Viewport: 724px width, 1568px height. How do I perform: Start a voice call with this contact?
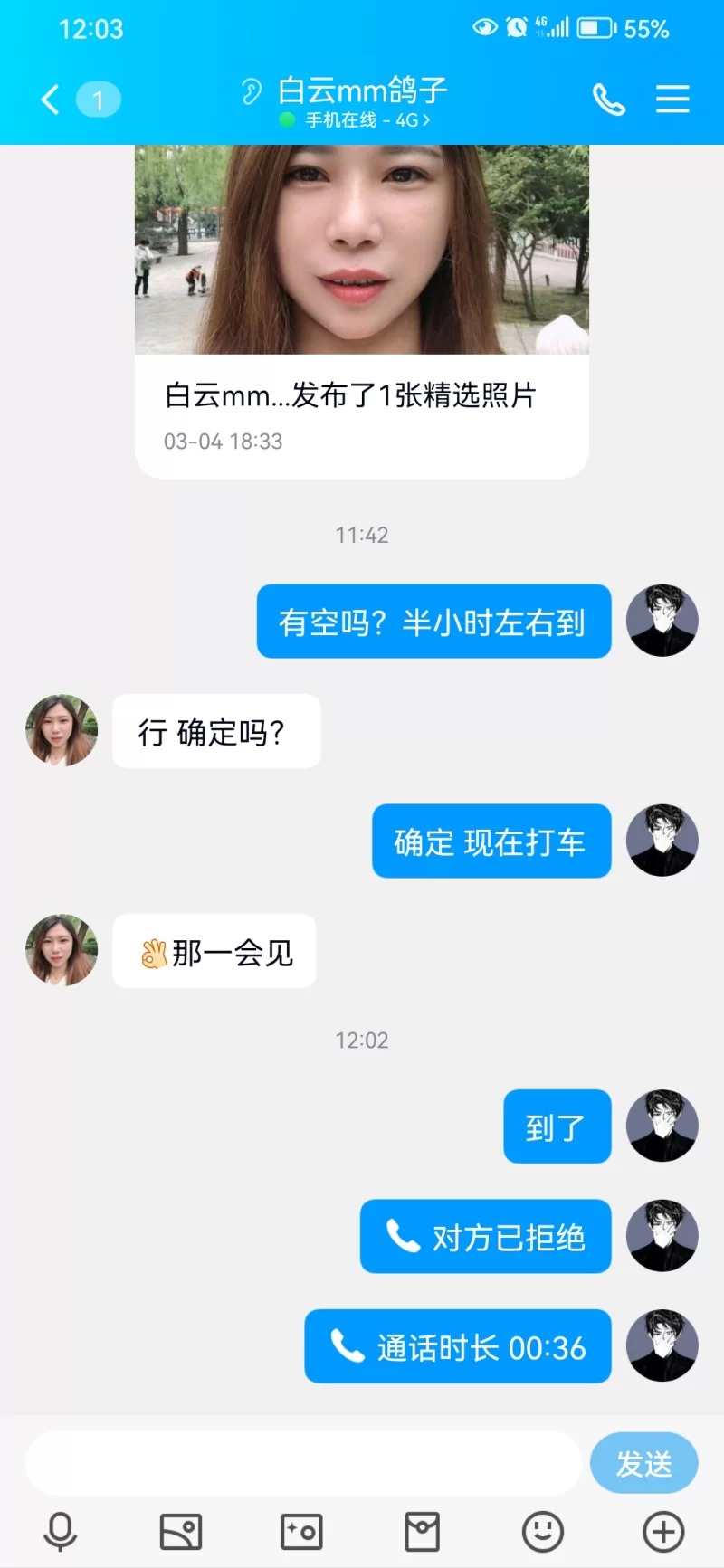(608, 100)
